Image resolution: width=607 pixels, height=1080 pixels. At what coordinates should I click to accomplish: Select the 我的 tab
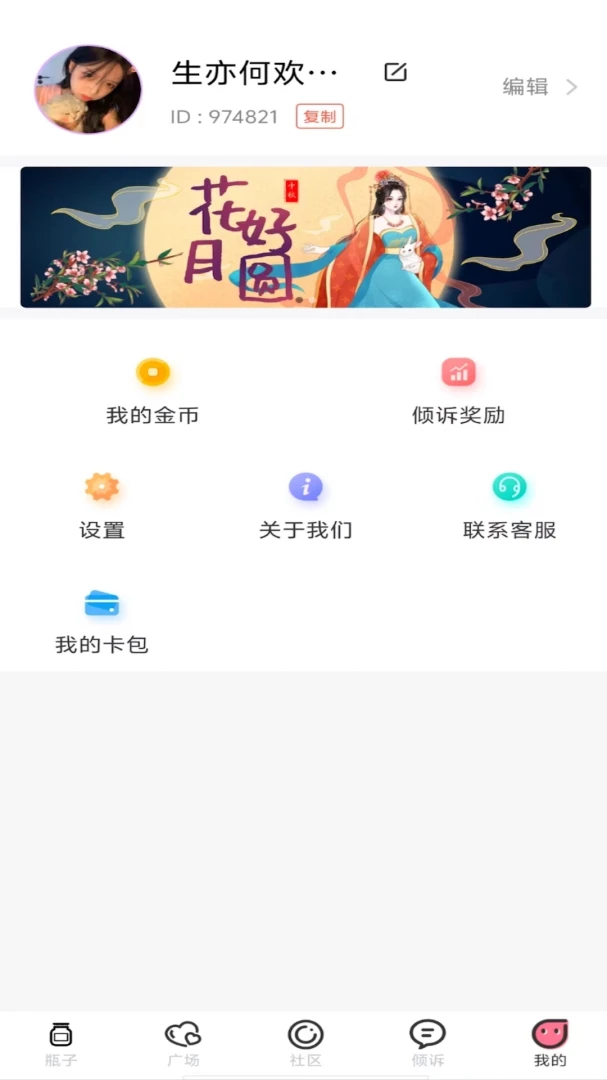[550, 1043]
